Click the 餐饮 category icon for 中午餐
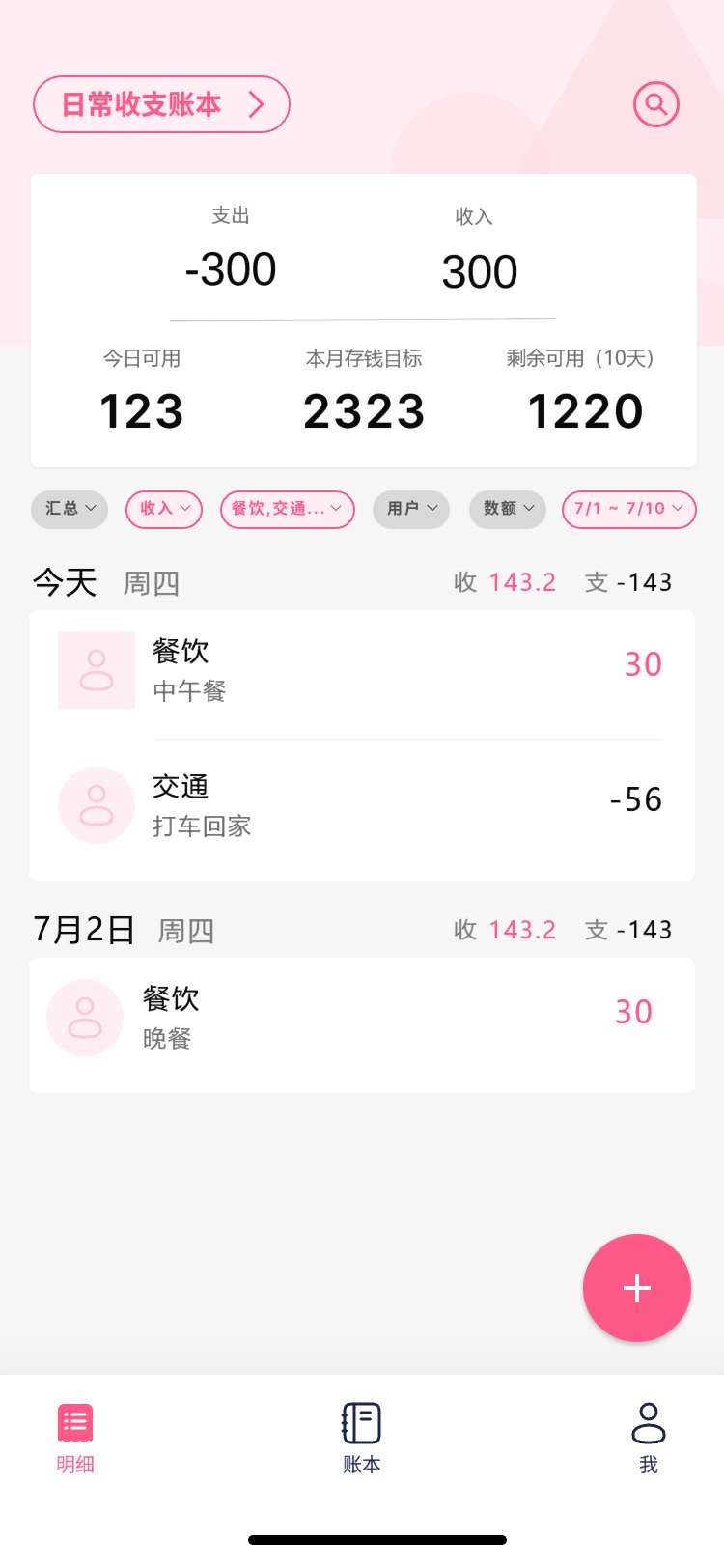The width and height of the screenshot is (724, 1568). 96,670
